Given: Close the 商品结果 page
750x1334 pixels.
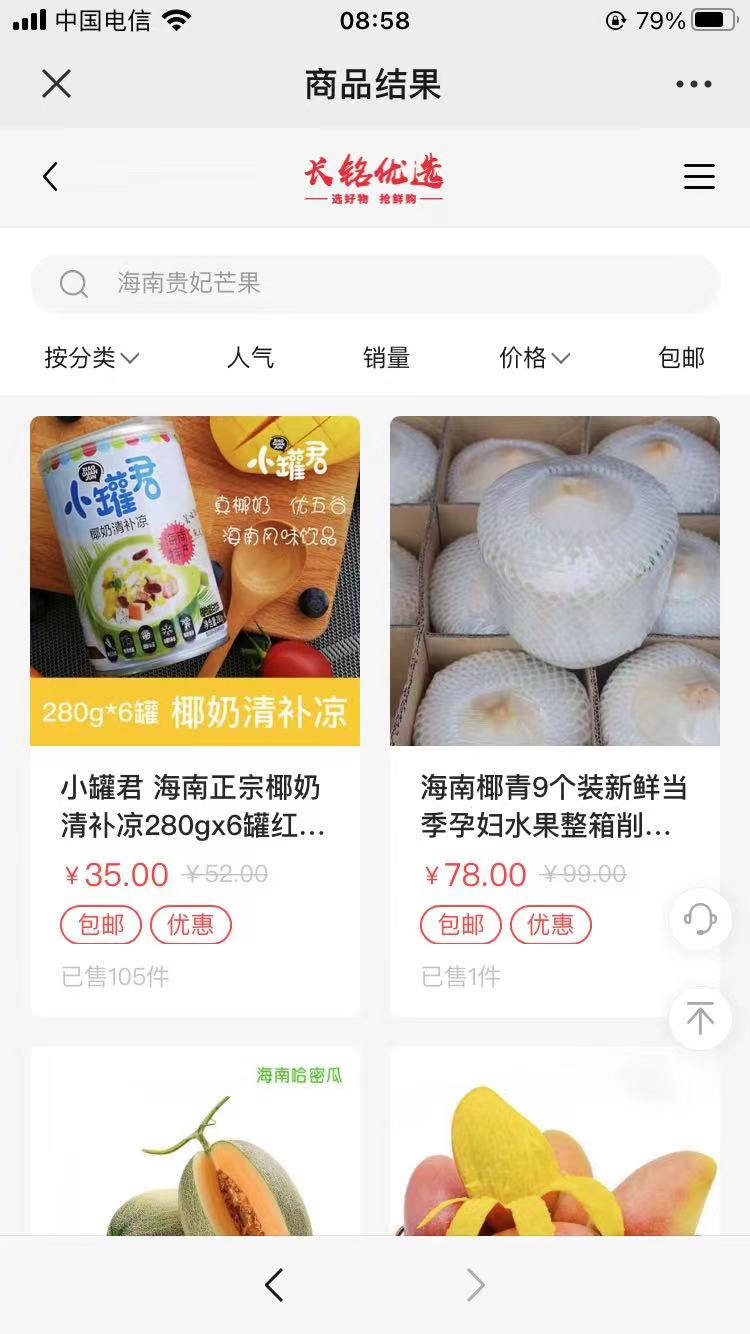Looking at the screenshot, I should tap(57, 84).
